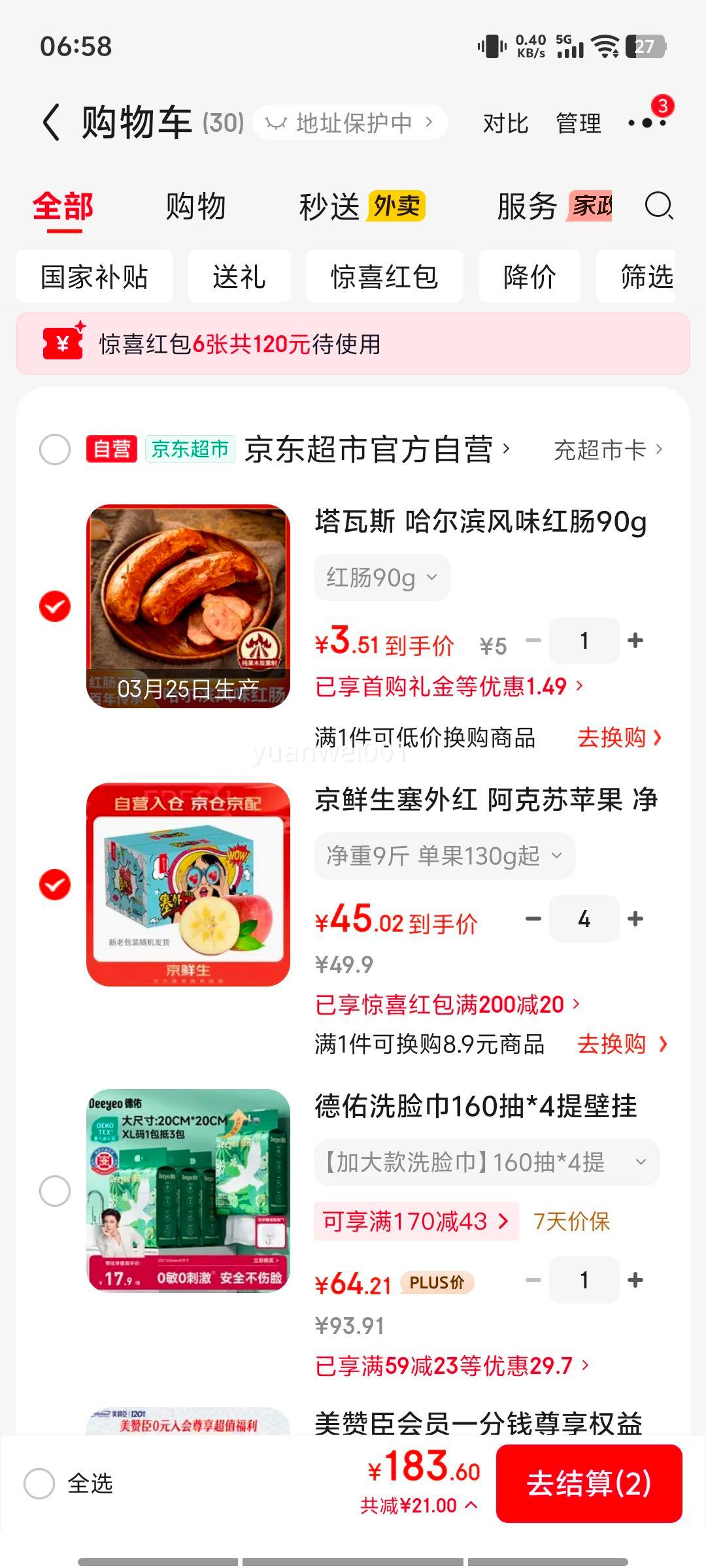Screen dimensions: 706x1568
Task: Uncheck the Harbin sausage item
Action: click(55, 606)
